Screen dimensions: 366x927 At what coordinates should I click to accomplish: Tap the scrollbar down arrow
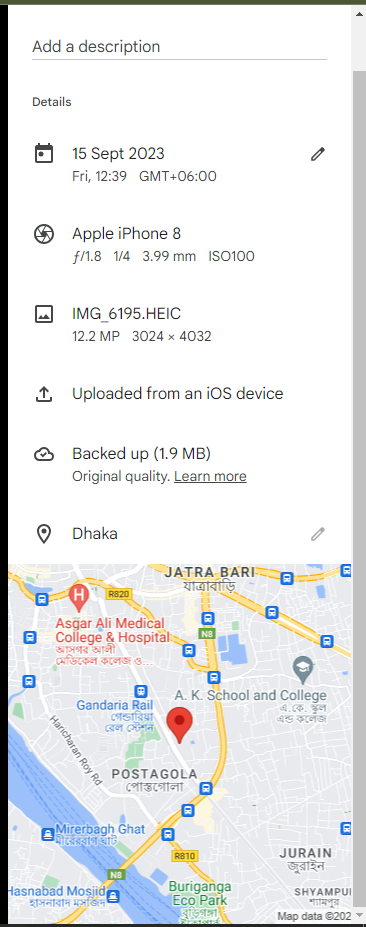[359, 915]
